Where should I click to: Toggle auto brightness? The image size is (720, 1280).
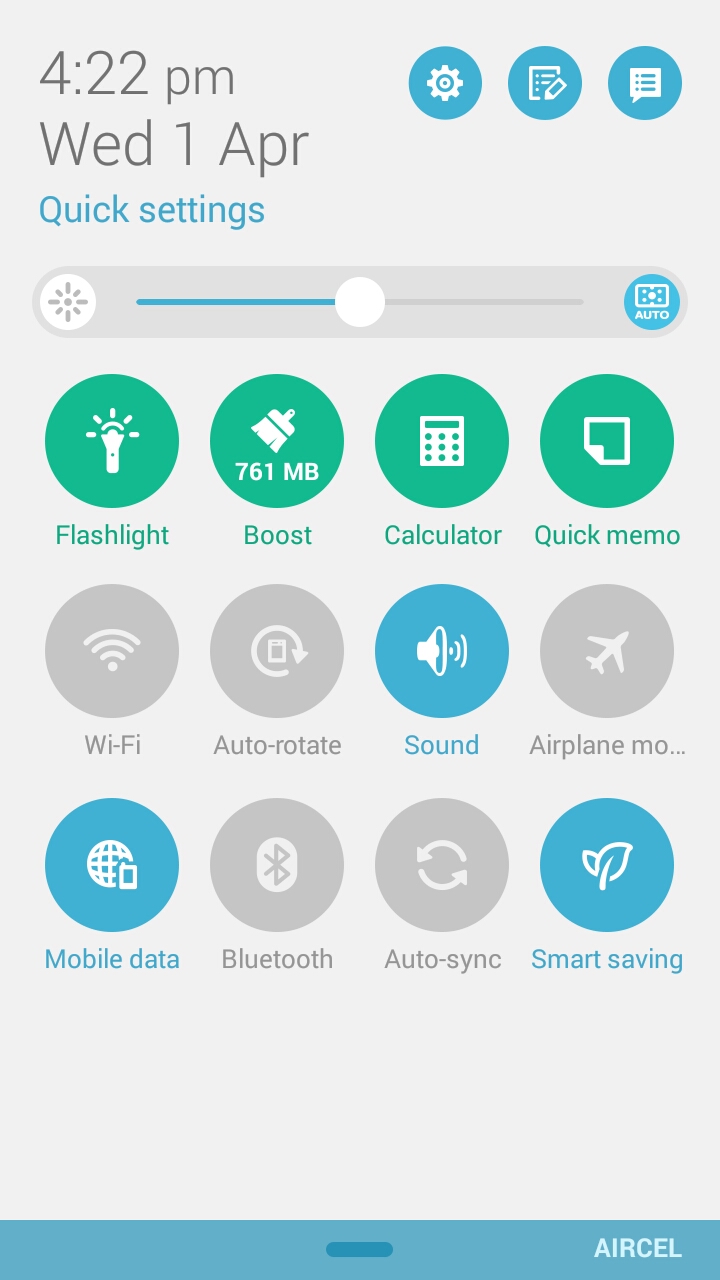tap(652, 302)
